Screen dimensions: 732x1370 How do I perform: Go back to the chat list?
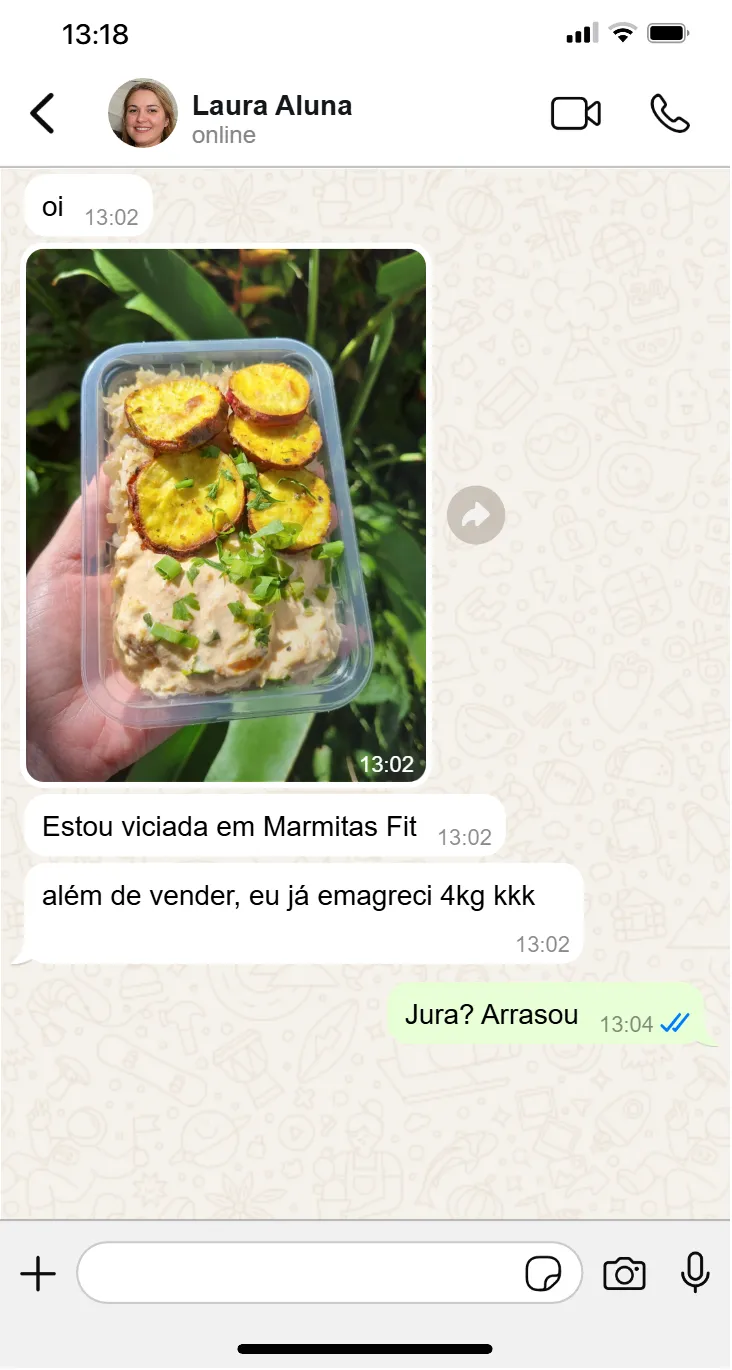[42, 114]
